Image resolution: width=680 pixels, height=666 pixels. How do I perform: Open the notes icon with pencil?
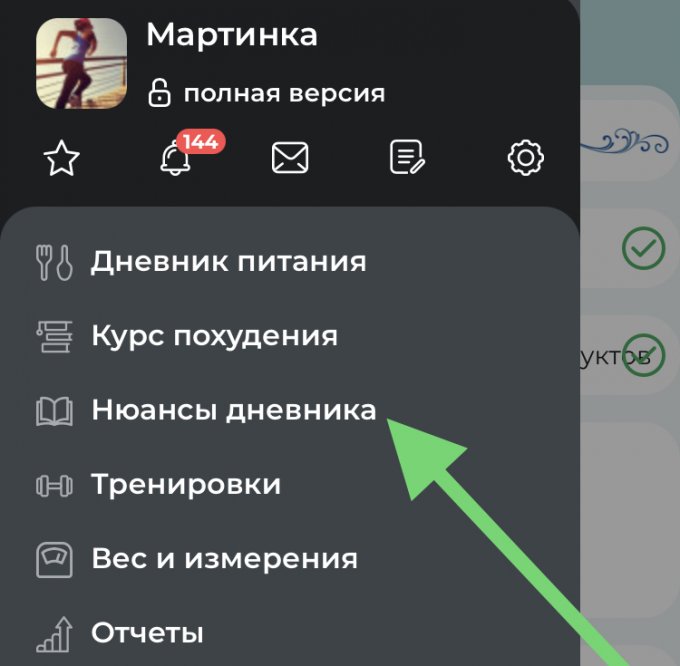(408, 159)
